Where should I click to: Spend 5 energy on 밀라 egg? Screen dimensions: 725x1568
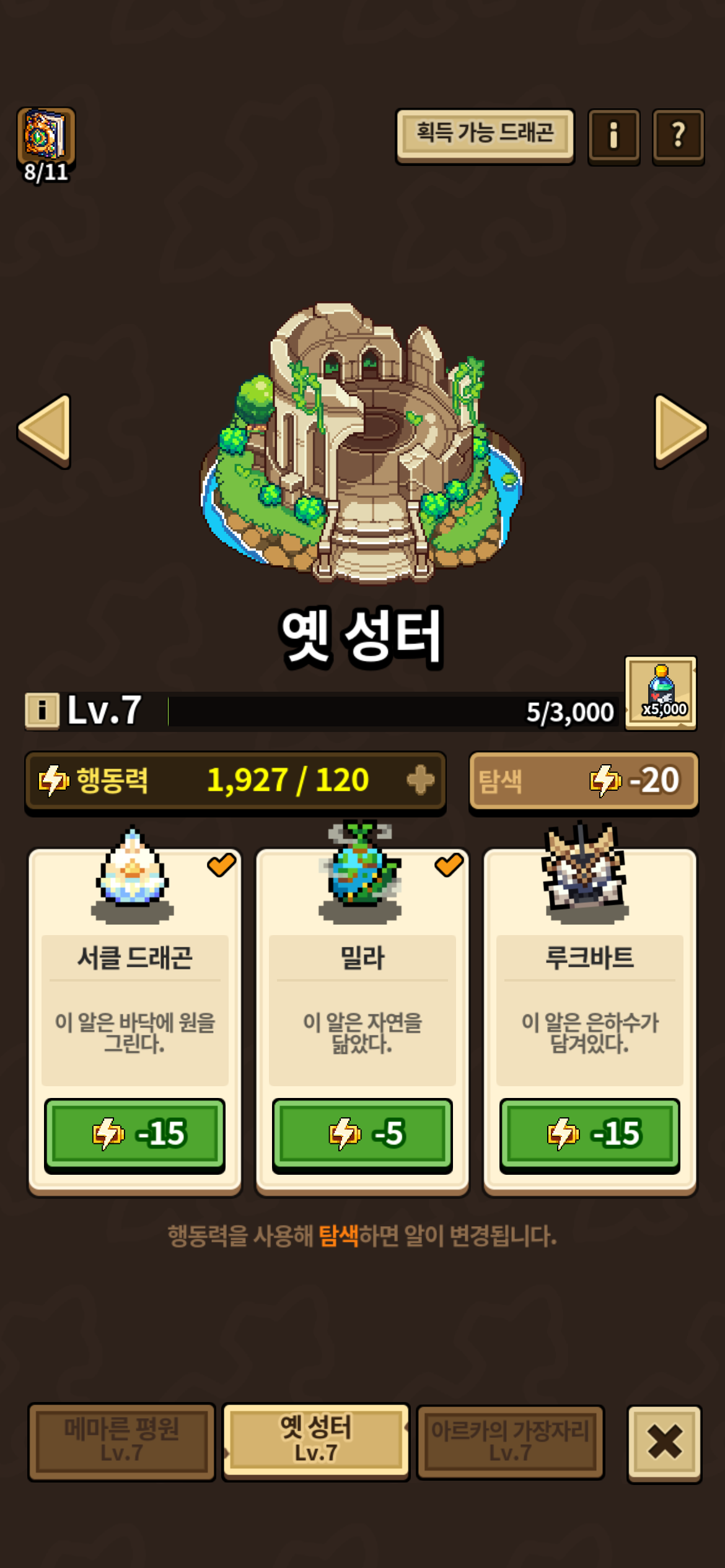(362, 1134)
